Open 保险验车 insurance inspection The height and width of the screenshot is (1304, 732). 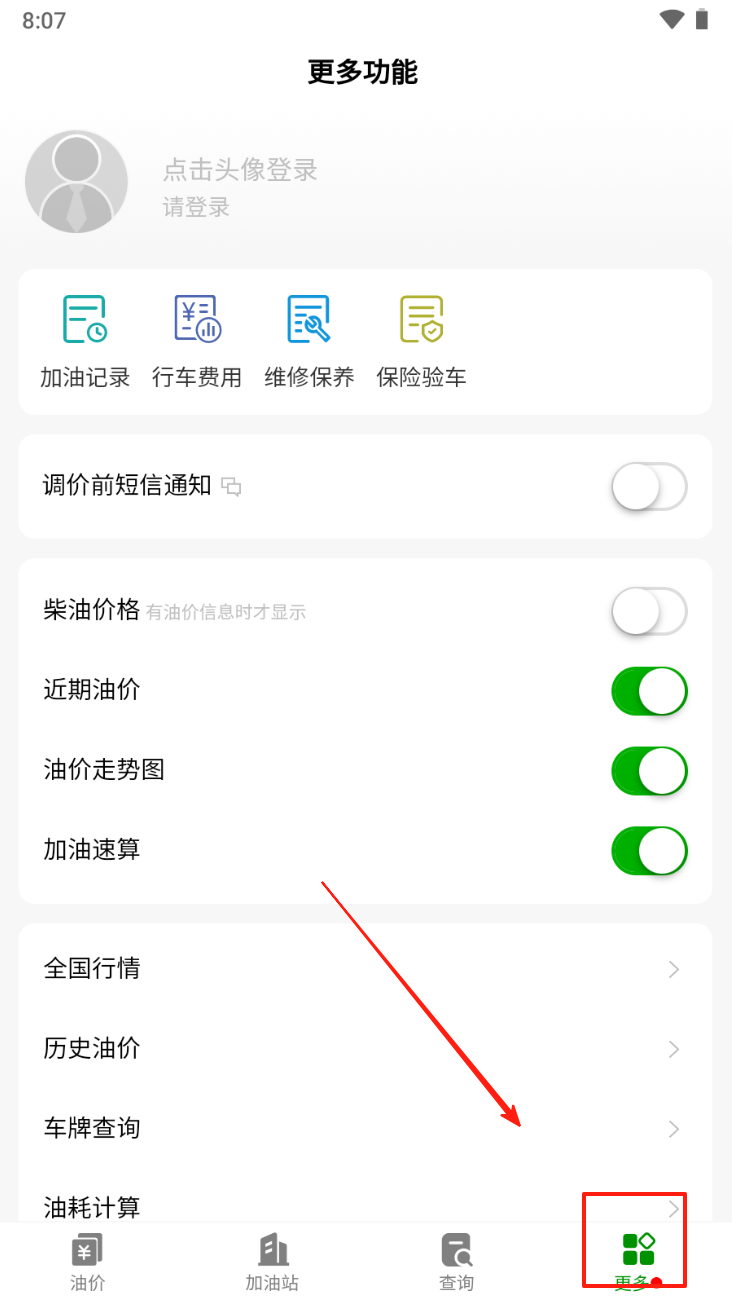[421, 341]
